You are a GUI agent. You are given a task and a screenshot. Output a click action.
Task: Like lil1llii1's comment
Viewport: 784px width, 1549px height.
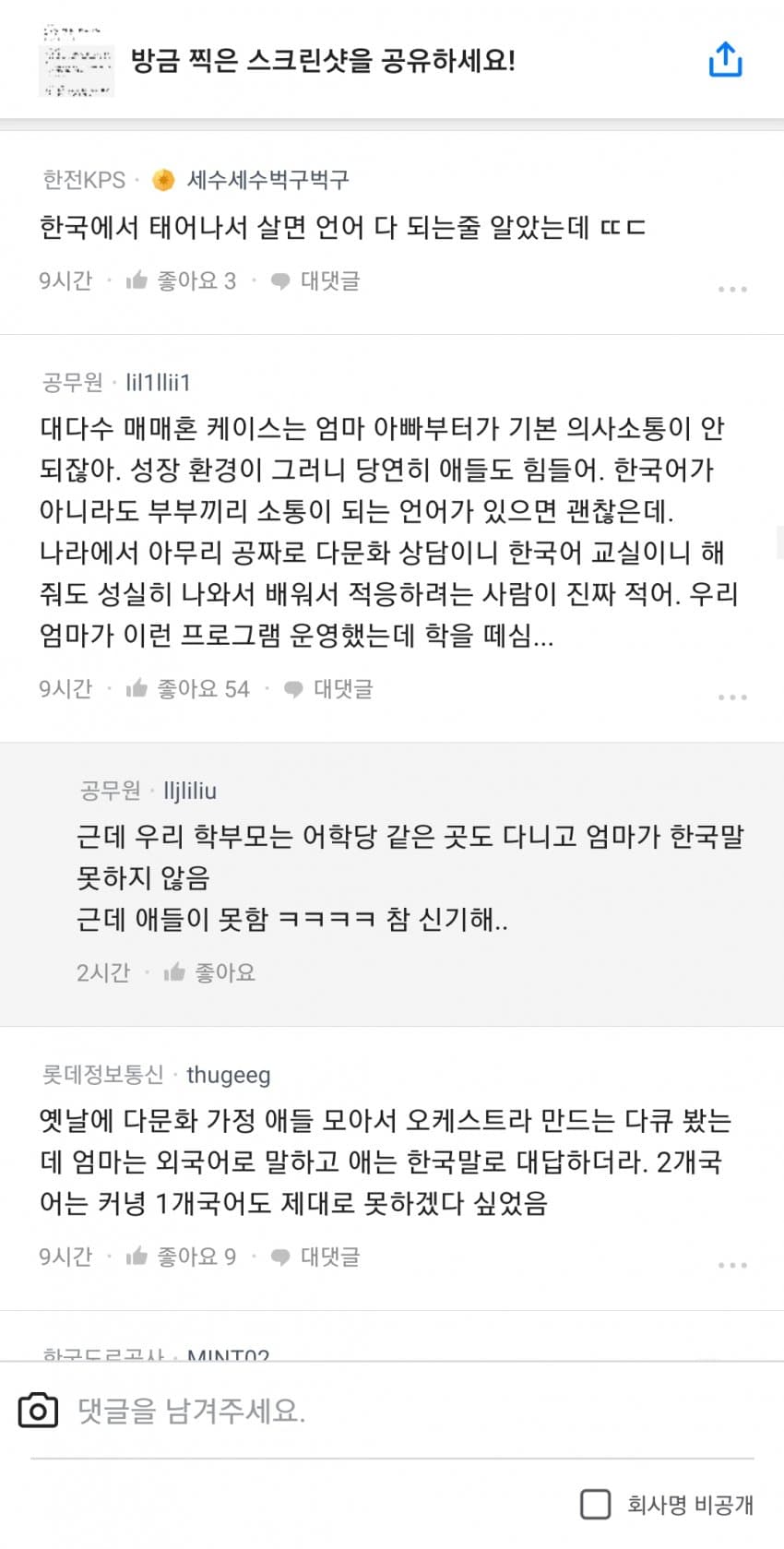pyautogui.click(x=188, y=688)
